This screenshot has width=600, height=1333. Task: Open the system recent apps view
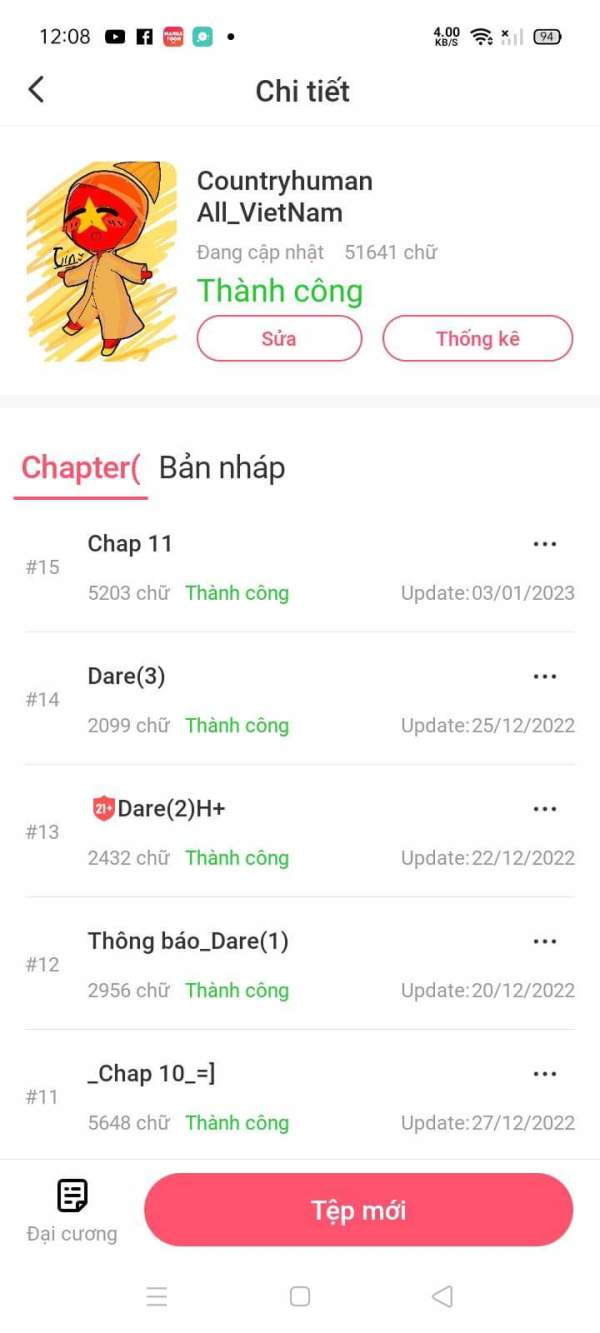point(157,1296)
